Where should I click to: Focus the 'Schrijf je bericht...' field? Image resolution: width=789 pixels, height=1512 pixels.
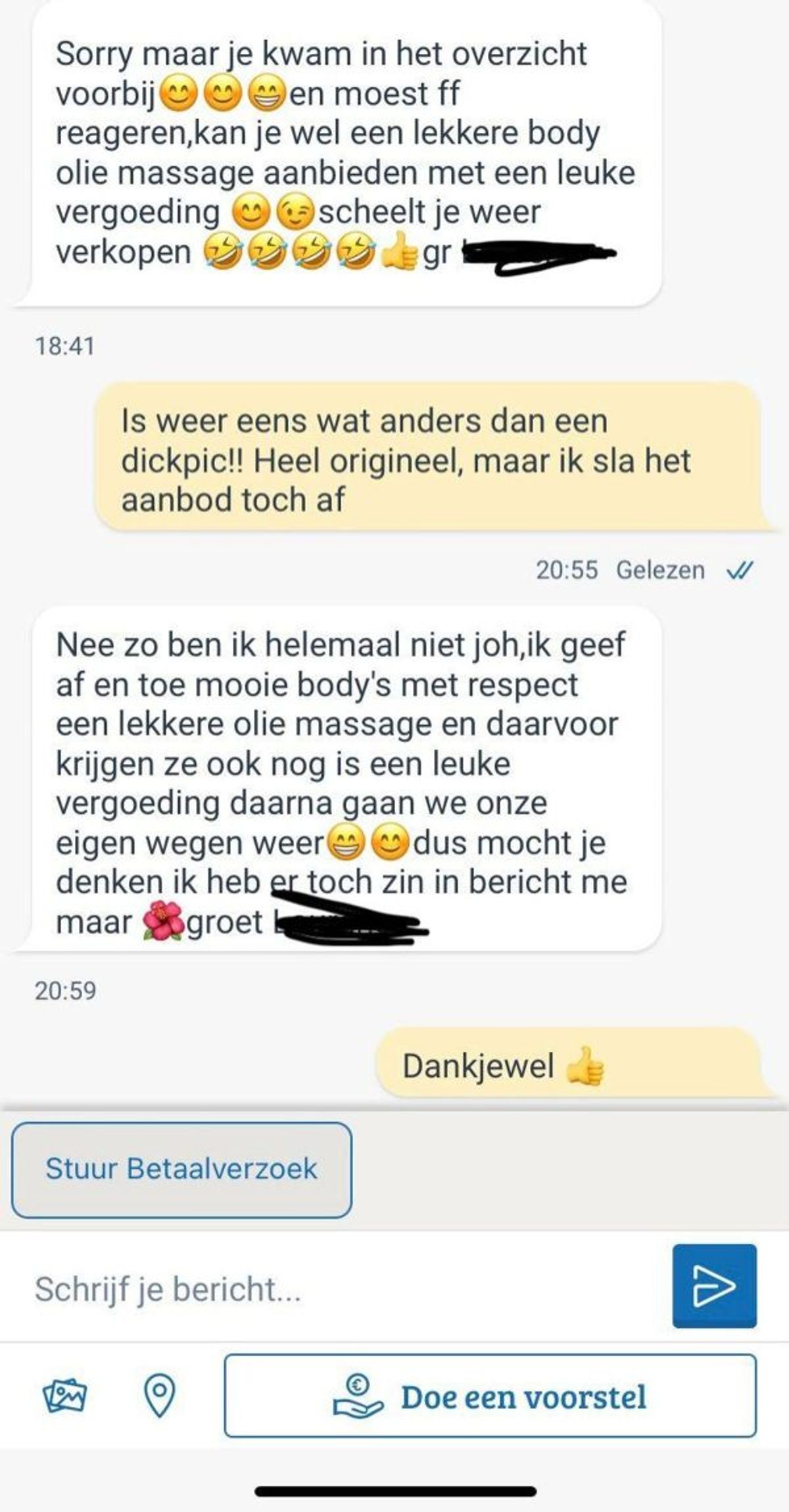(x=342, y=1289)
